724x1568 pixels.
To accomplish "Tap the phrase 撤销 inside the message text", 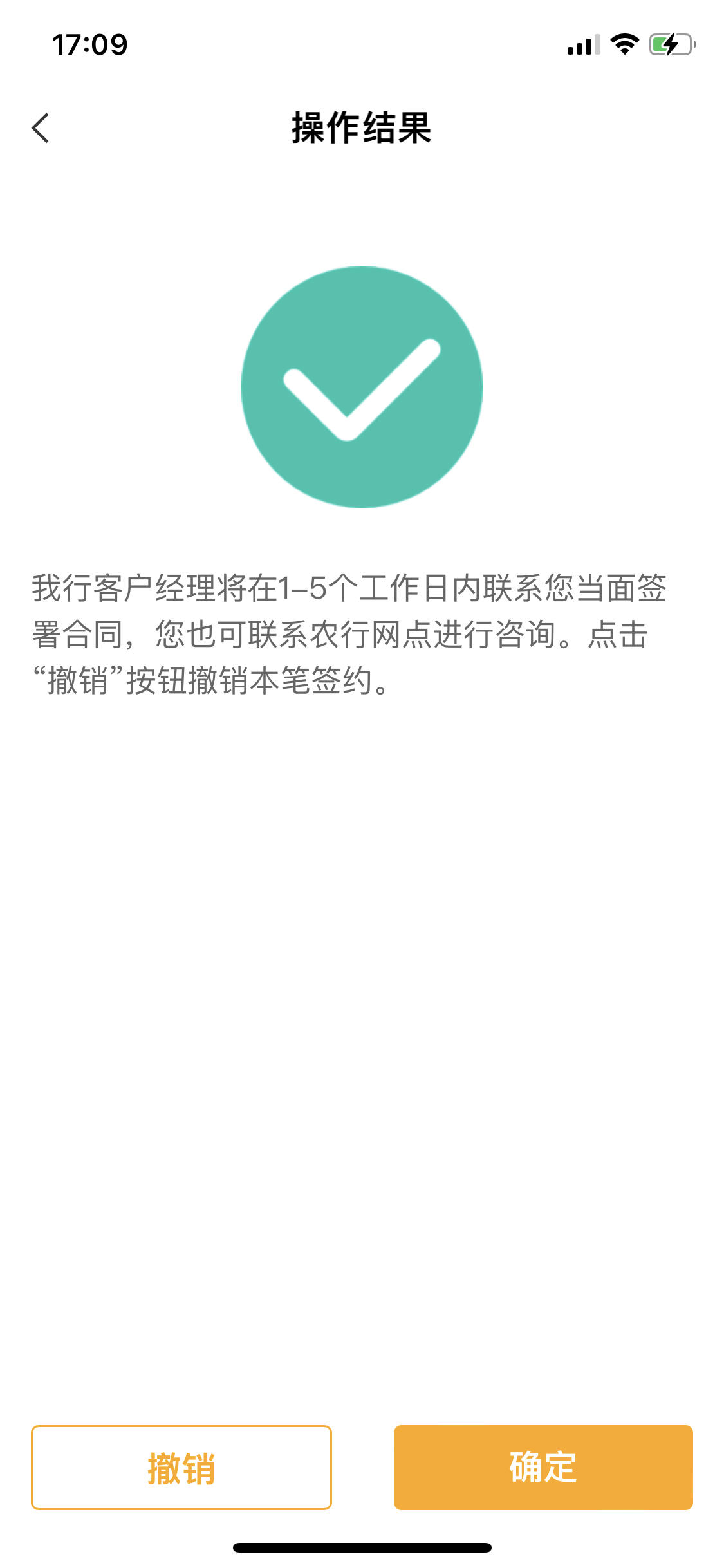I will point(79,679).
